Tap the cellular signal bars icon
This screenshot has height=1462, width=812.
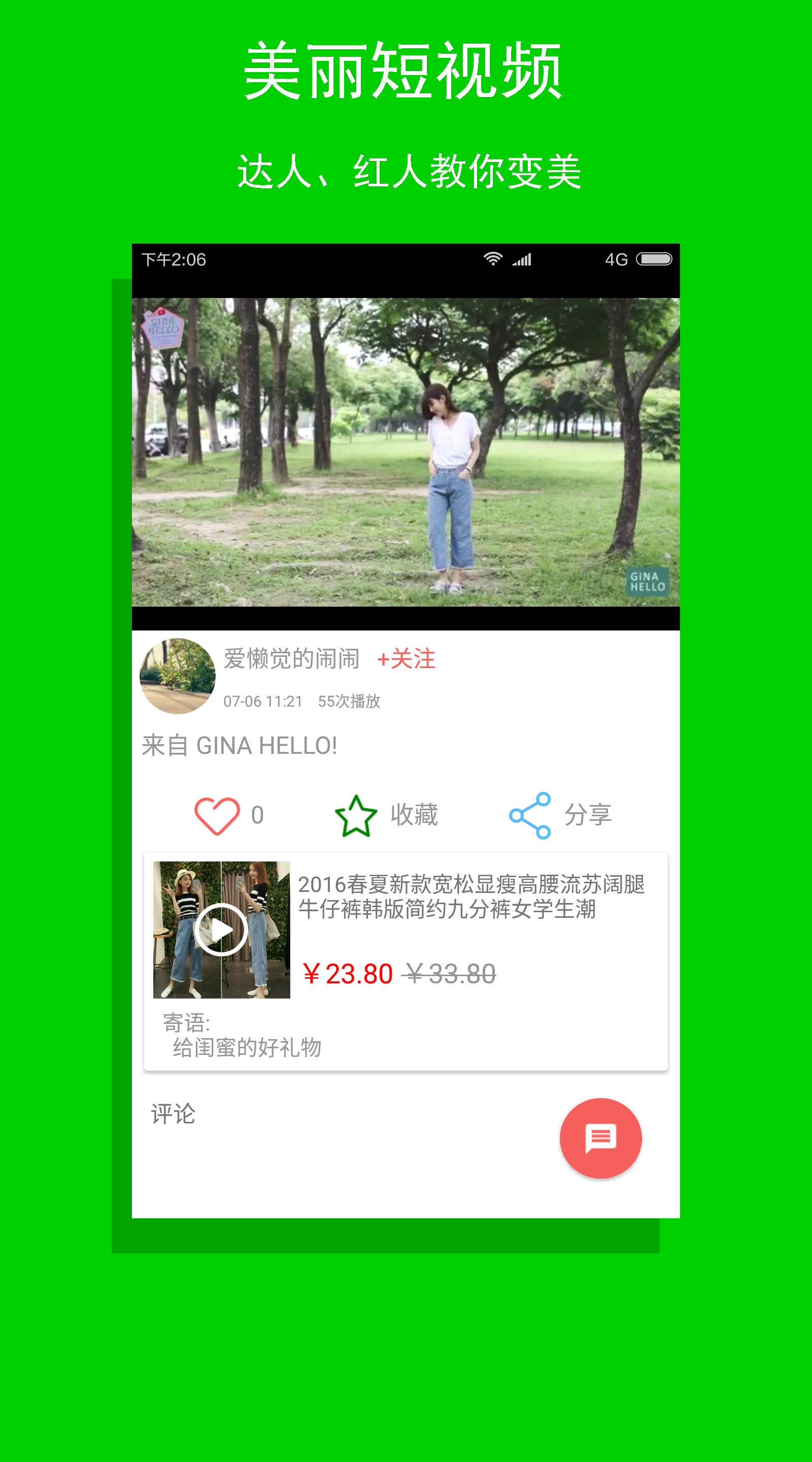pyautogui.click(x=522, y=258)
